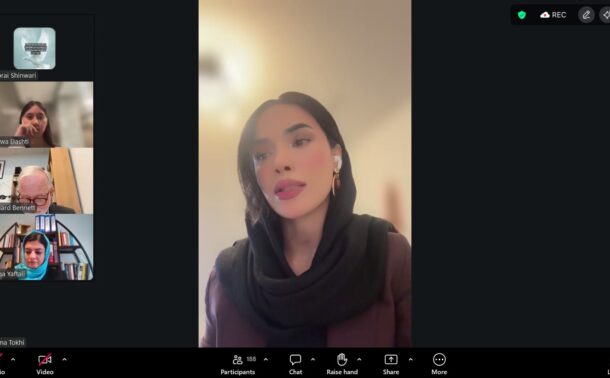Image resolution: width=610 pixels, height=378 pixels.
Task: Select the Yaftali participant video tile
Action: [x=47, y=247]
